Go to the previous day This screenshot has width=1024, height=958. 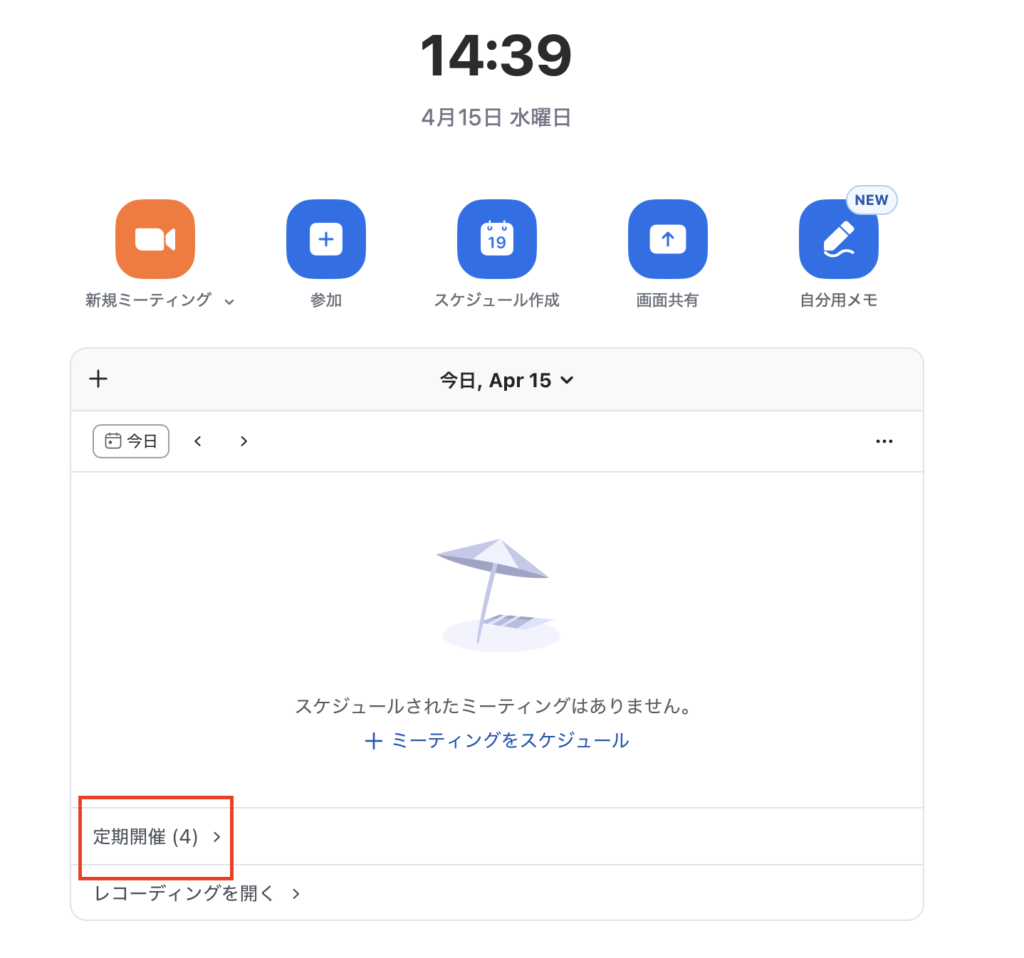[x=198, y=441]
